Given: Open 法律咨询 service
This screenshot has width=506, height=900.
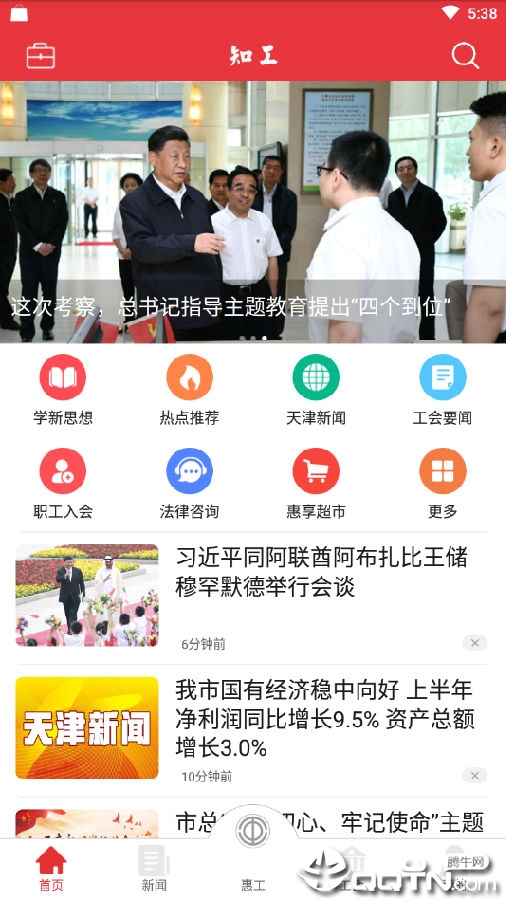Looking at the screenshot, I should click(x=189, y=484).
